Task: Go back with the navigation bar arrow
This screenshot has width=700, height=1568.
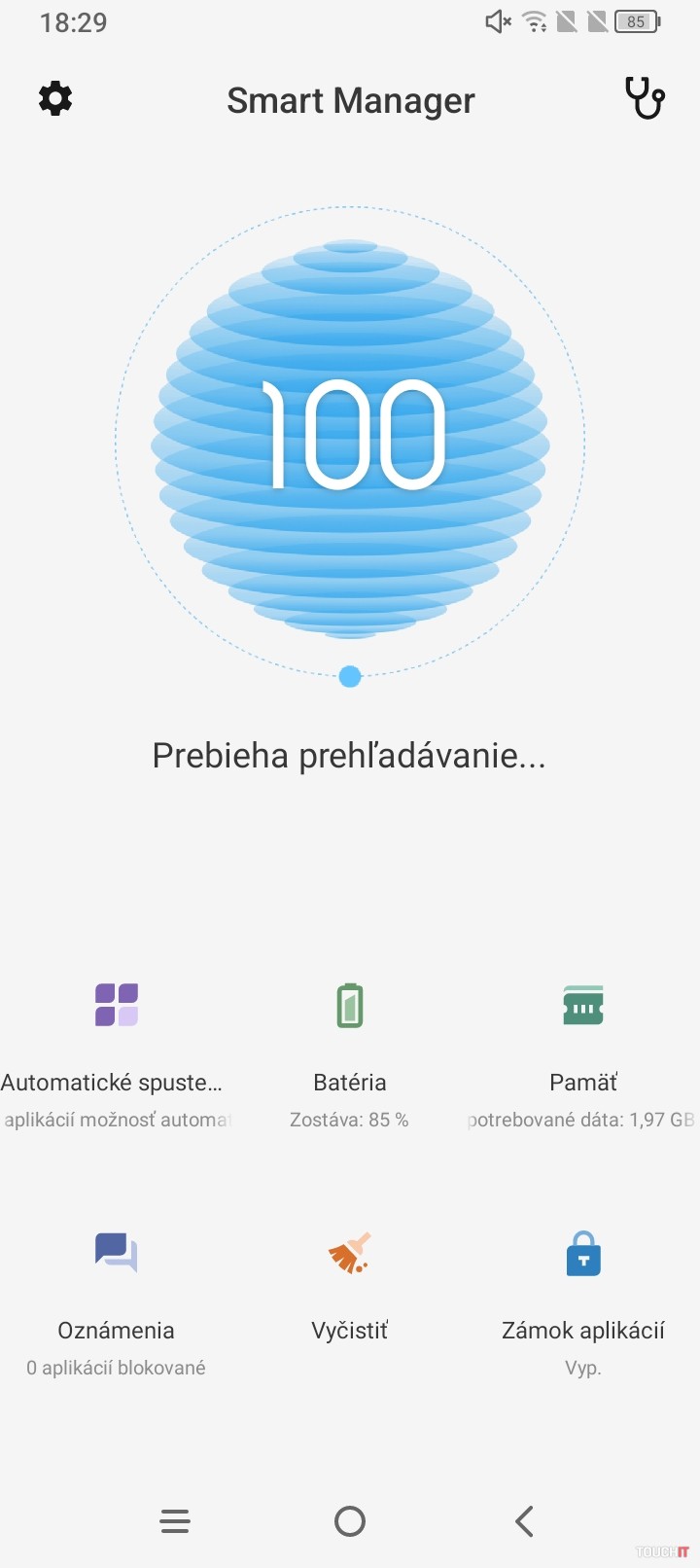Action: coord(525,1521)
